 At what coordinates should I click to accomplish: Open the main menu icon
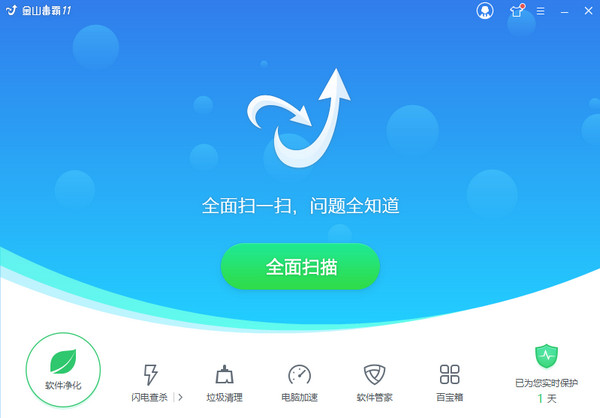541,11
